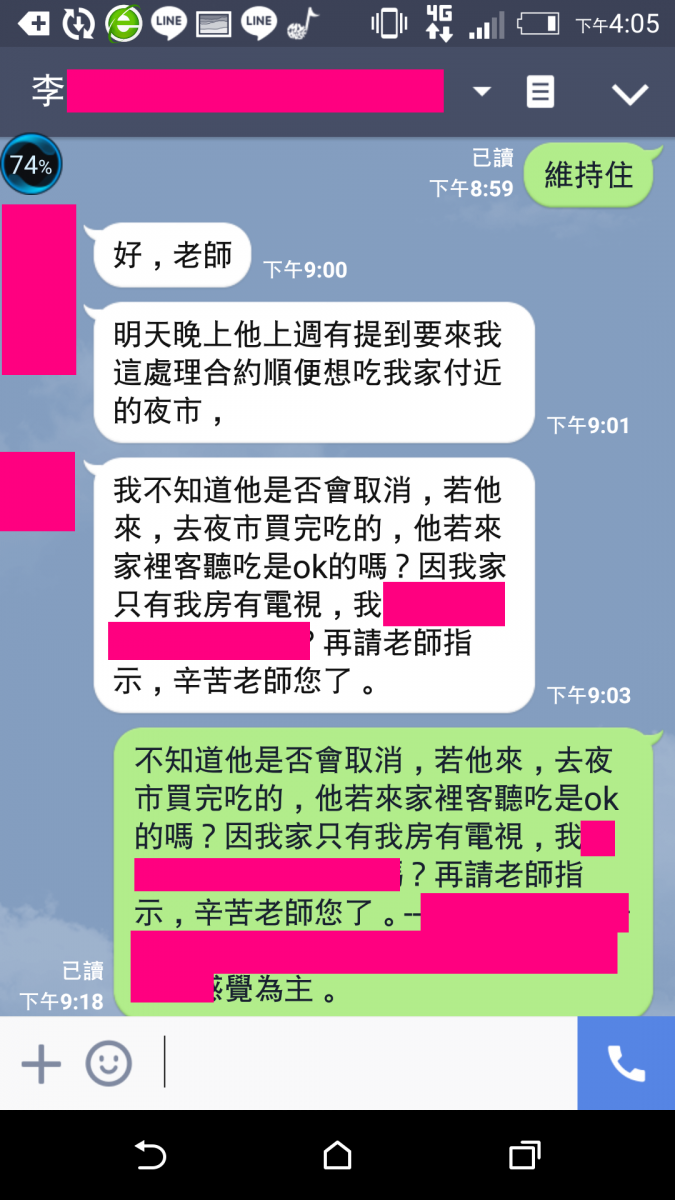Open the notes list icon in header
The image size is (675, 1200).
click(x=540, y=92)
